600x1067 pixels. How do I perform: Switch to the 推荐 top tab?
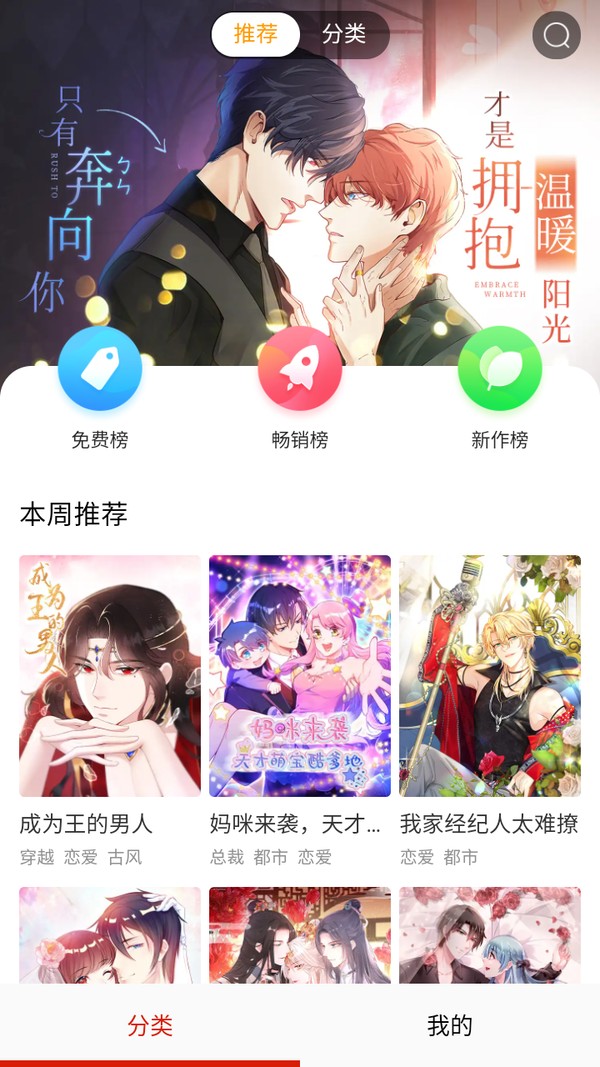pos(256,34)
